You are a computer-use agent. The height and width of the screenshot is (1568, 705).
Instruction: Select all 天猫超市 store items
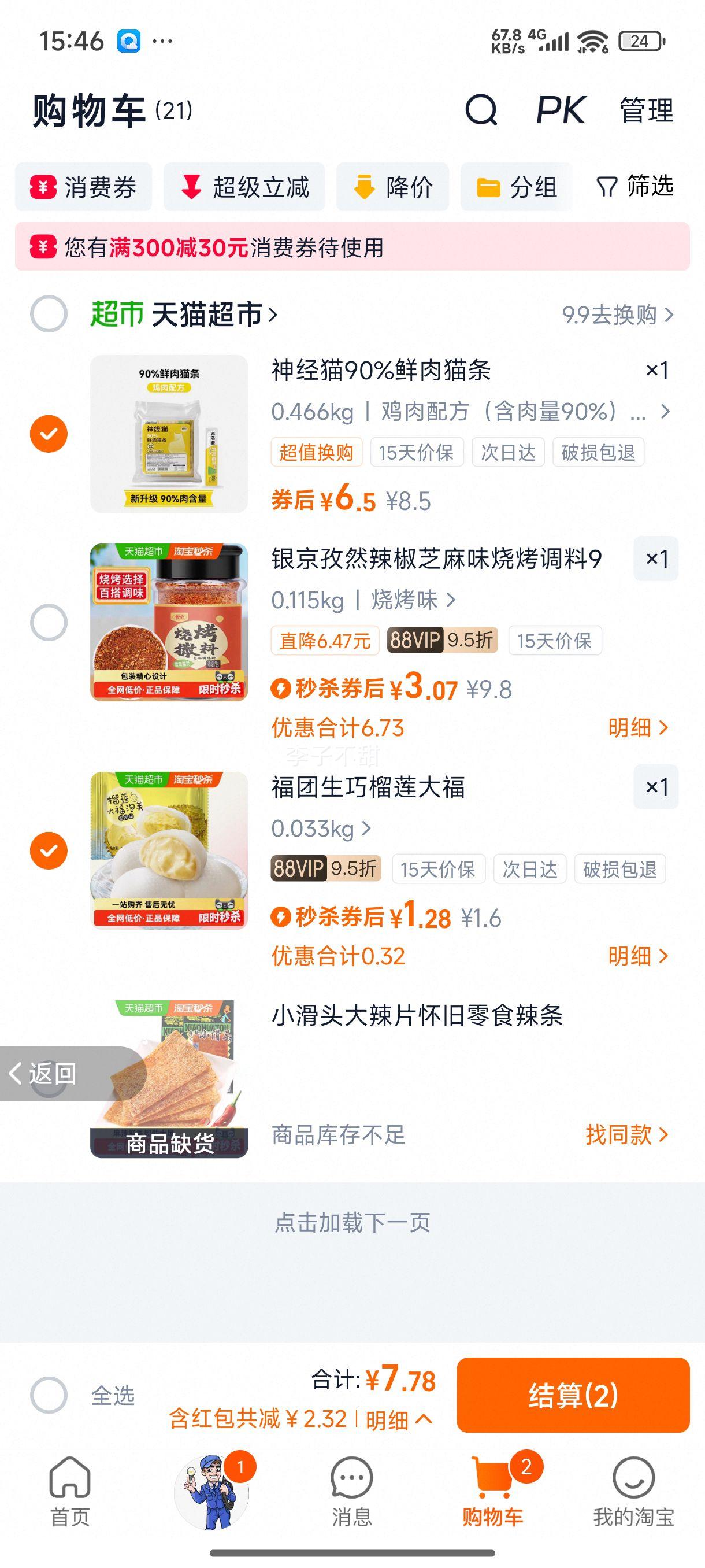click(49, 314)
